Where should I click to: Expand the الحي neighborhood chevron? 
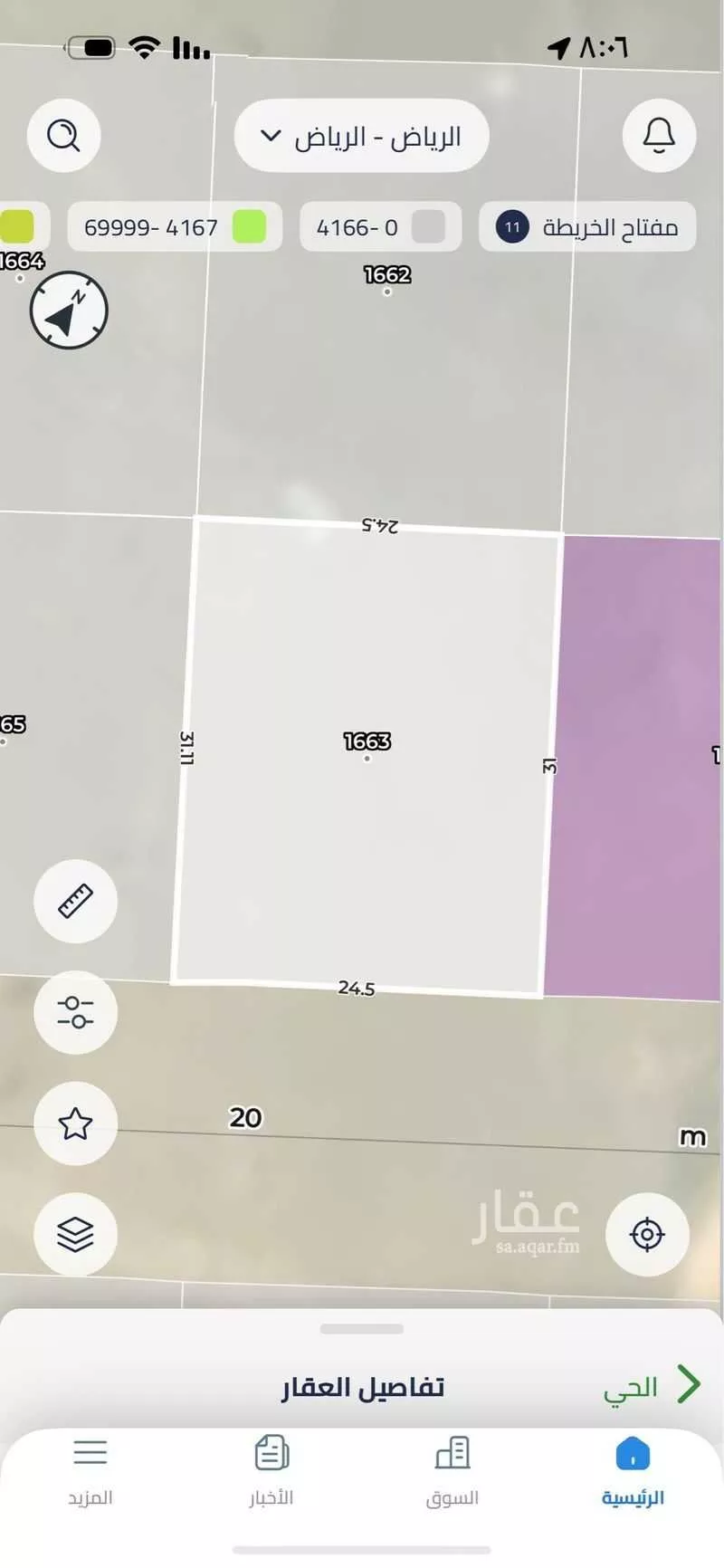pos(691,1385)
